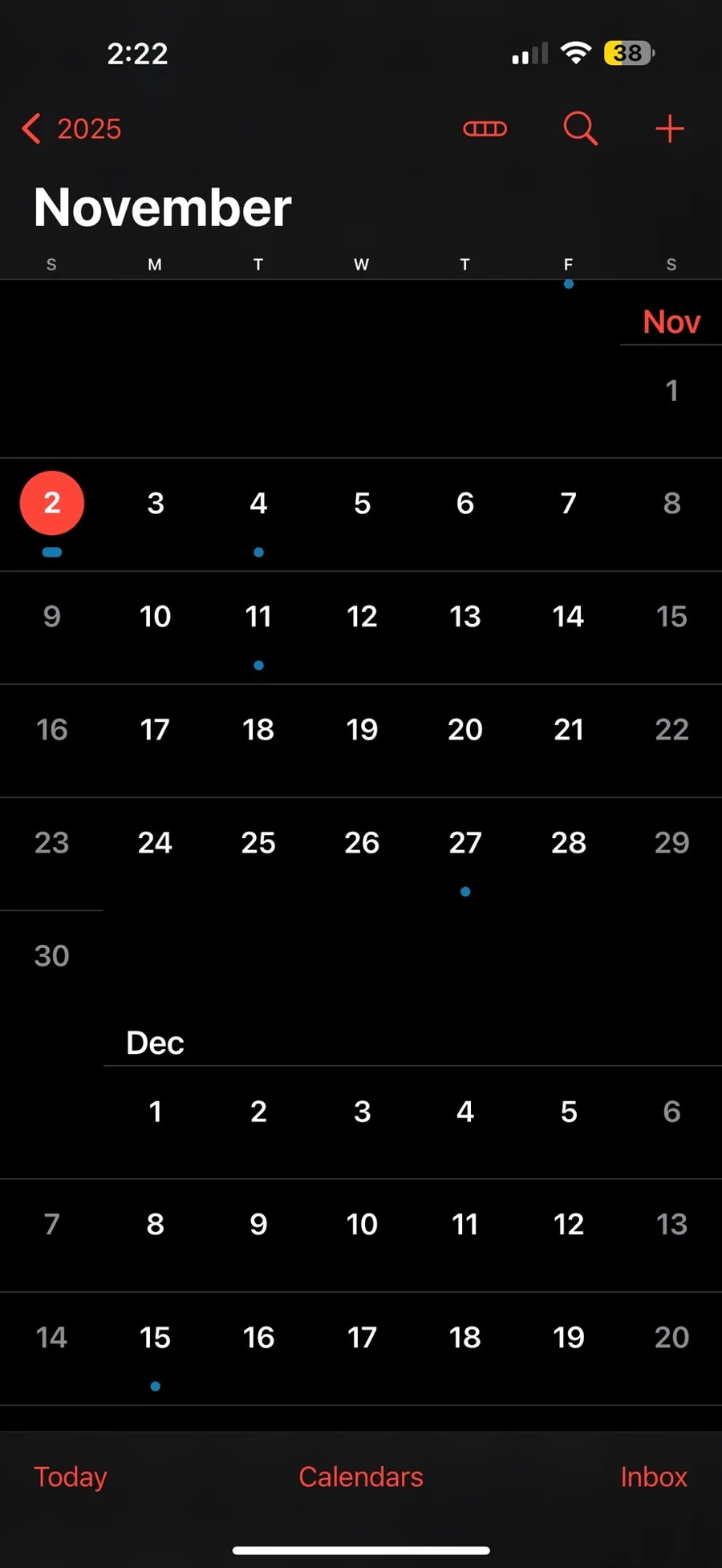Select November 19
The height and width of the screenshot is (1568, 722).
coord(362,730)
